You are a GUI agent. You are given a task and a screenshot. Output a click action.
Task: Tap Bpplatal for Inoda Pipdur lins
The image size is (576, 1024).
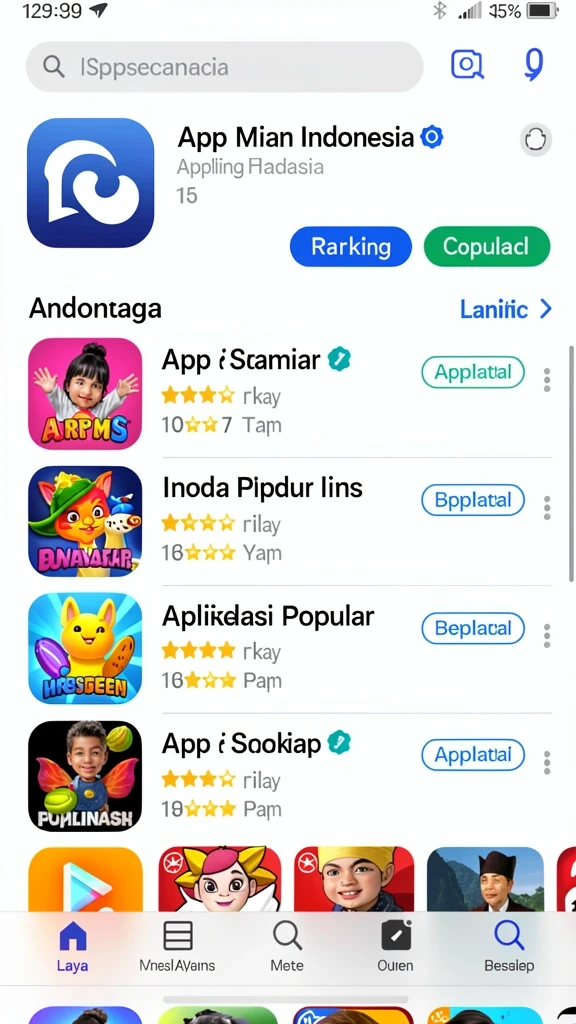pos(473,500)
